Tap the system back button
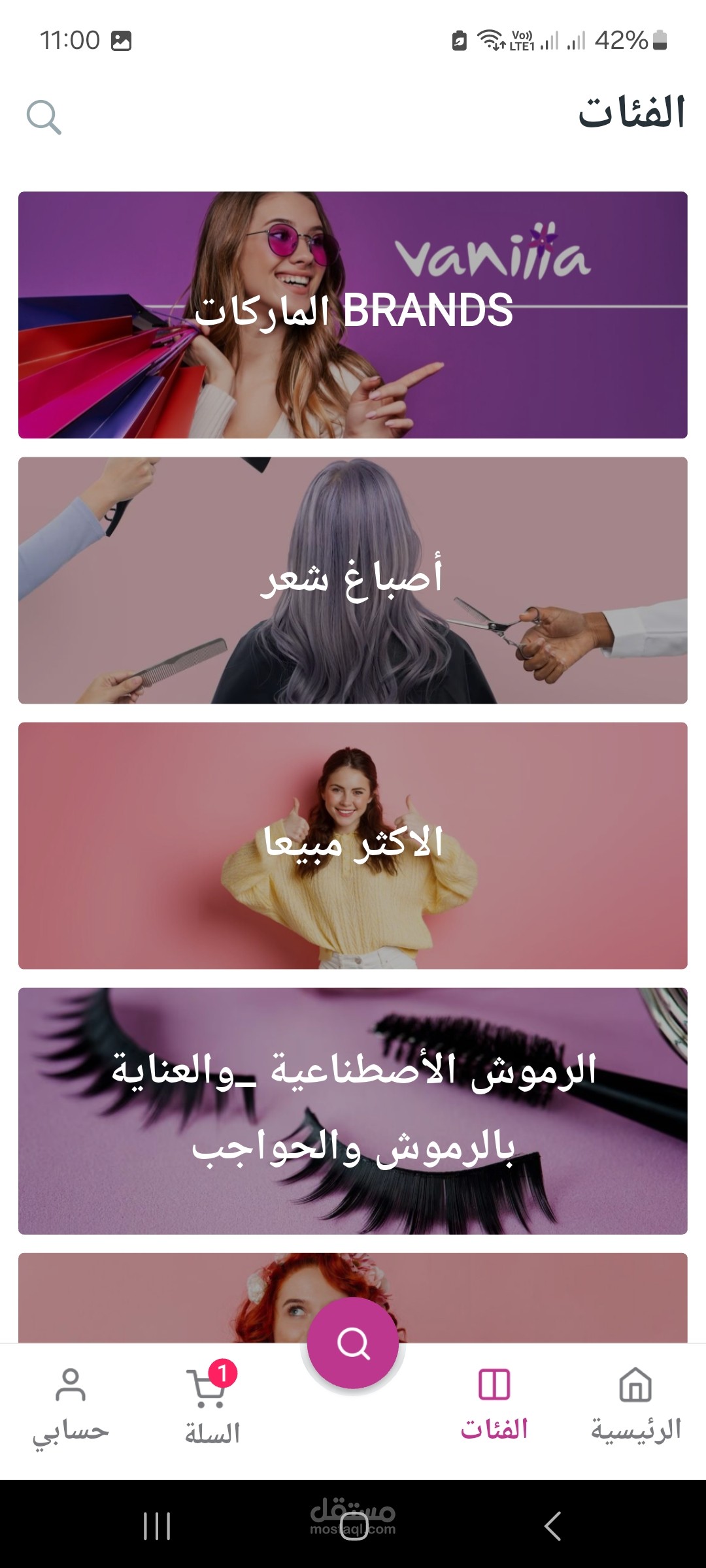Viewport: 706px width, 1568px height. [552, 1526]
